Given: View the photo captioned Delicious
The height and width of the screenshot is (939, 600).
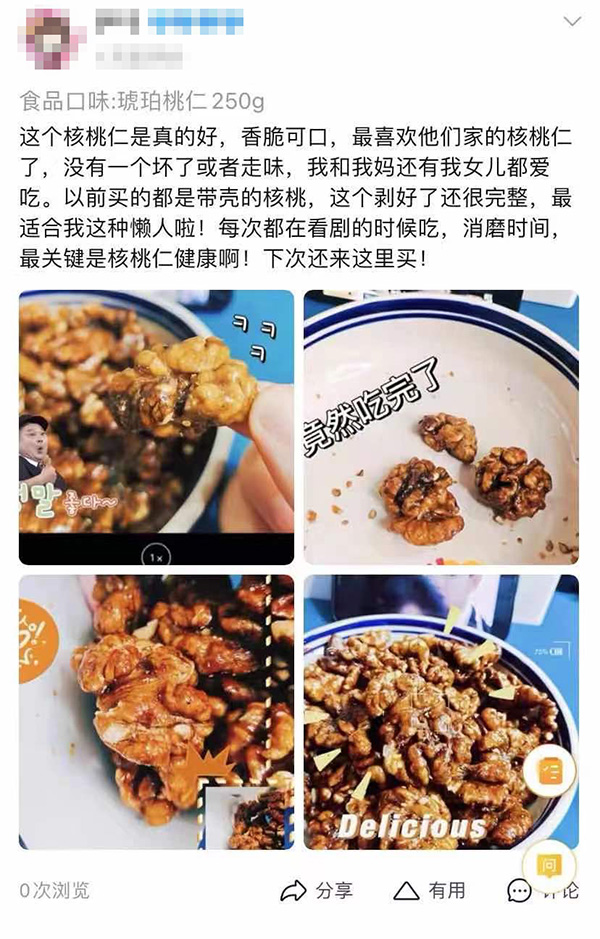Looking at the screenshot, I should (x=441, y=712).
